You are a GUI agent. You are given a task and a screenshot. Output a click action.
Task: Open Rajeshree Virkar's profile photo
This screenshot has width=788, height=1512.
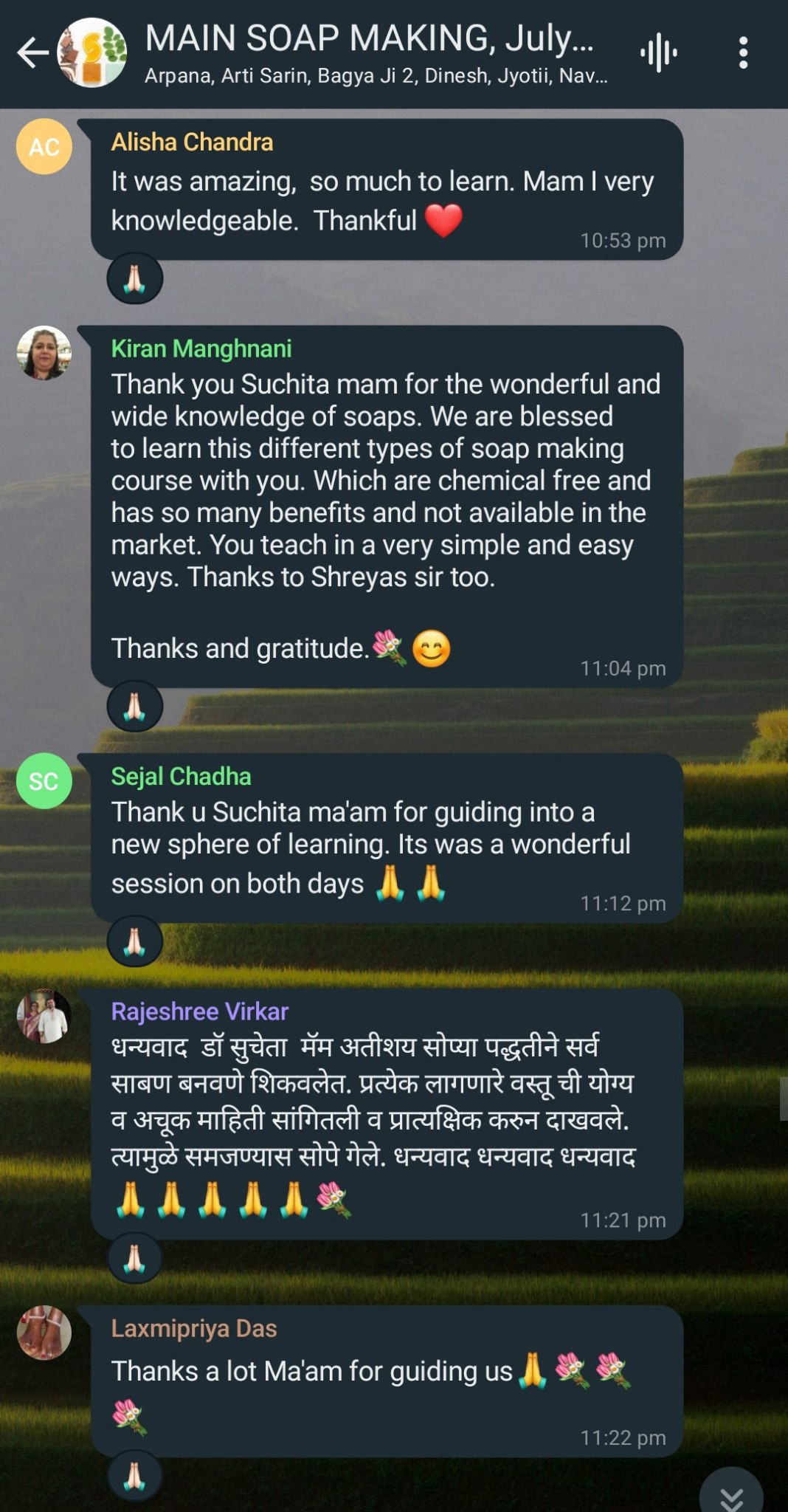click(x=44, y=1016)
